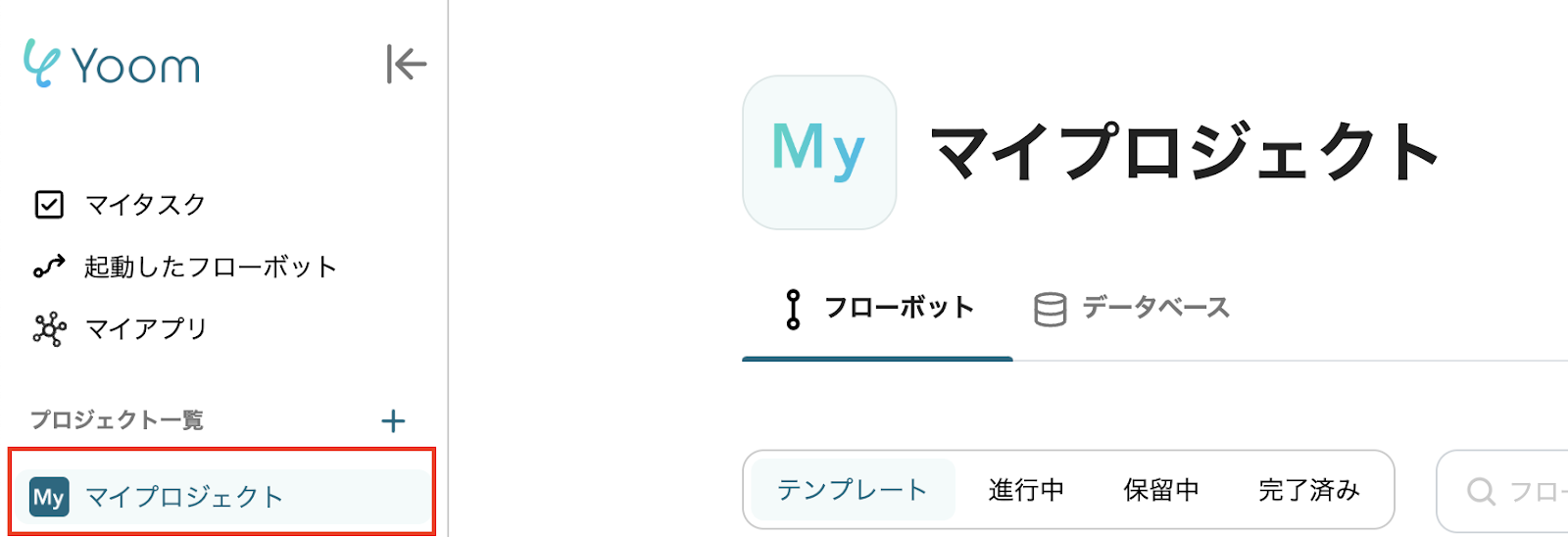The image size is (1568, 537).
Task: Select the 完了済み filter
Action: tap(1308, 490)
